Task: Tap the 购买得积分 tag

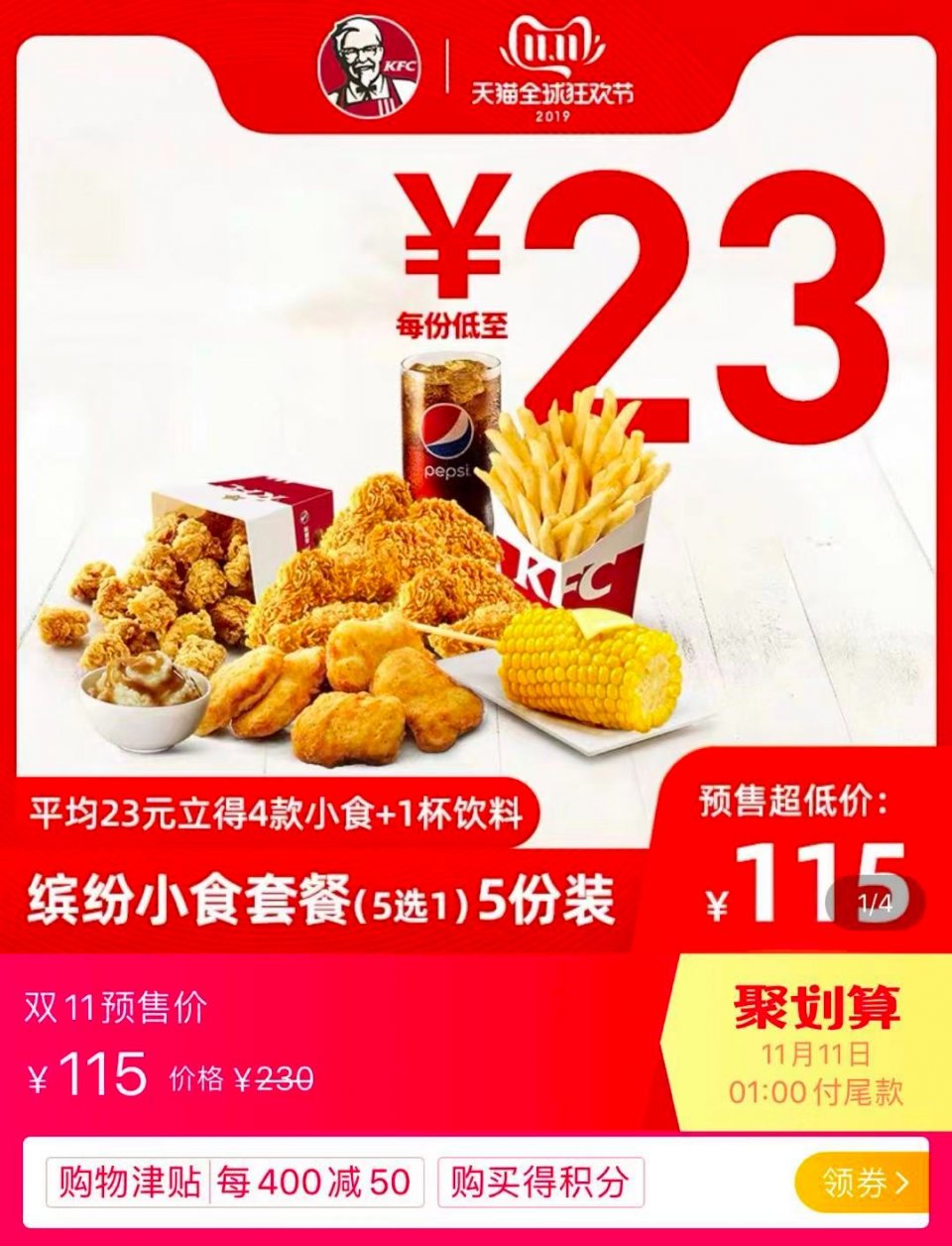Action: point(540,1183)
